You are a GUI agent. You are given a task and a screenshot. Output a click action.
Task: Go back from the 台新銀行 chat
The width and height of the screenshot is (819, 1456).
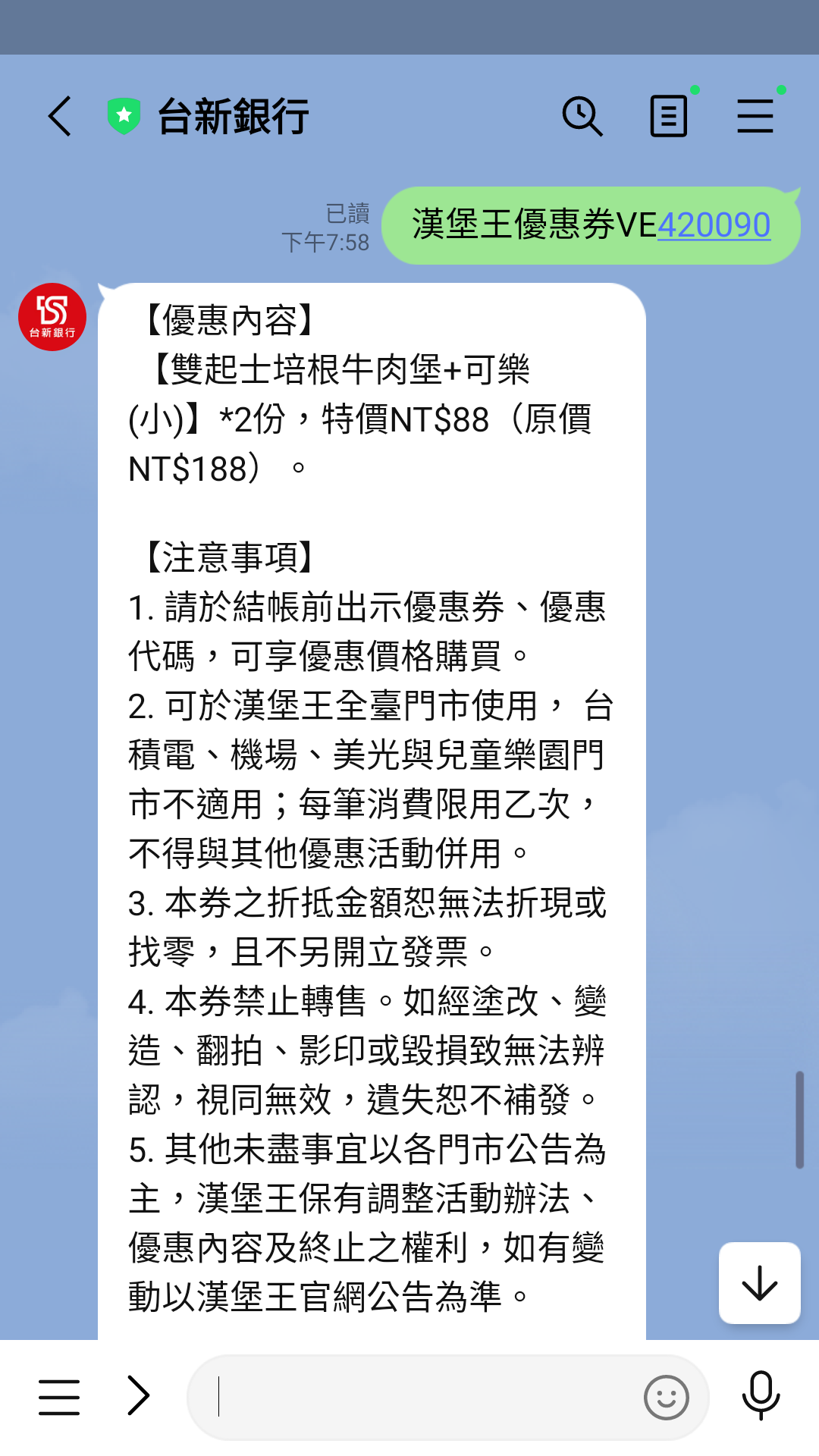(x=60, y=116)
